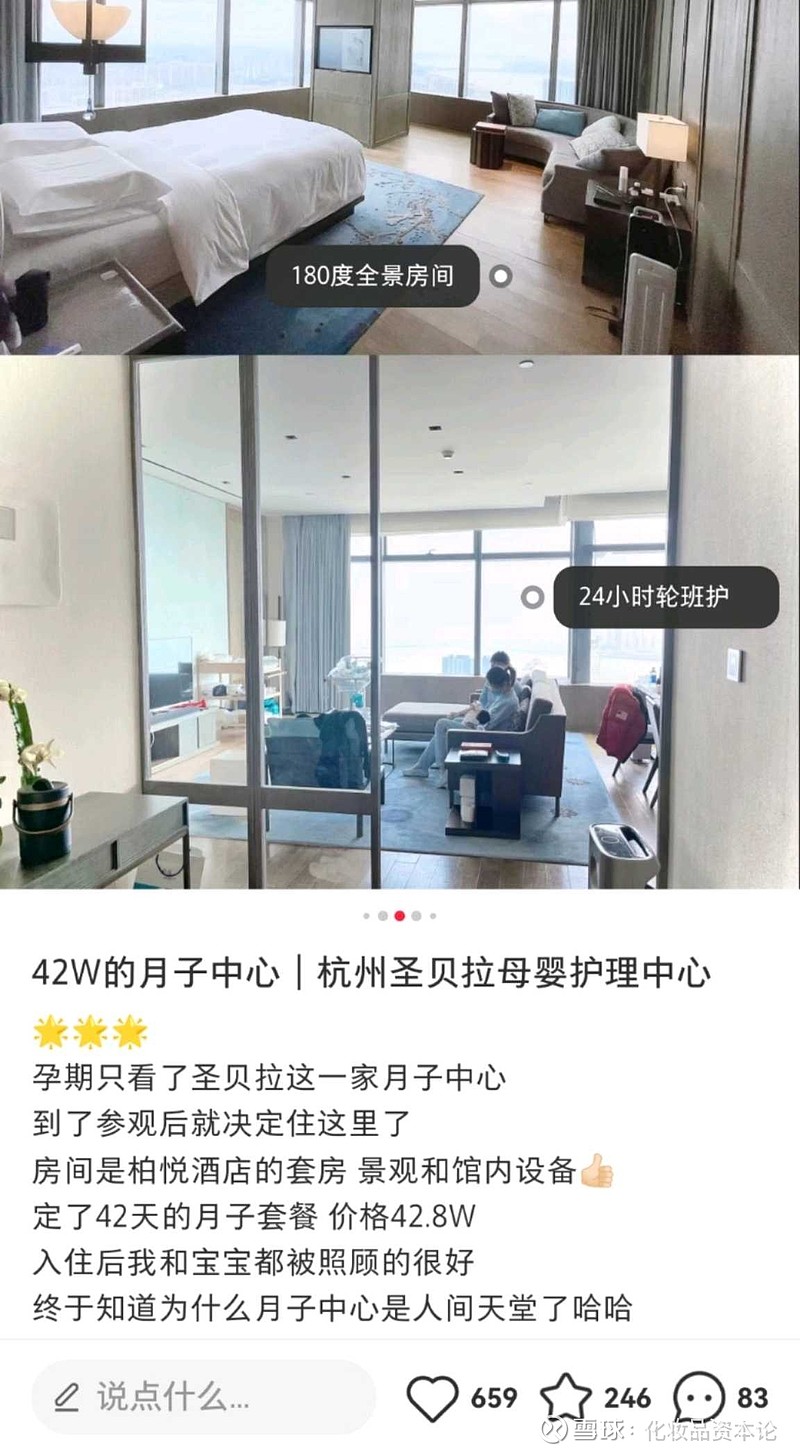Tap the image page indicator dots
Screen dimensions: 800x1455
pos(399,915)
